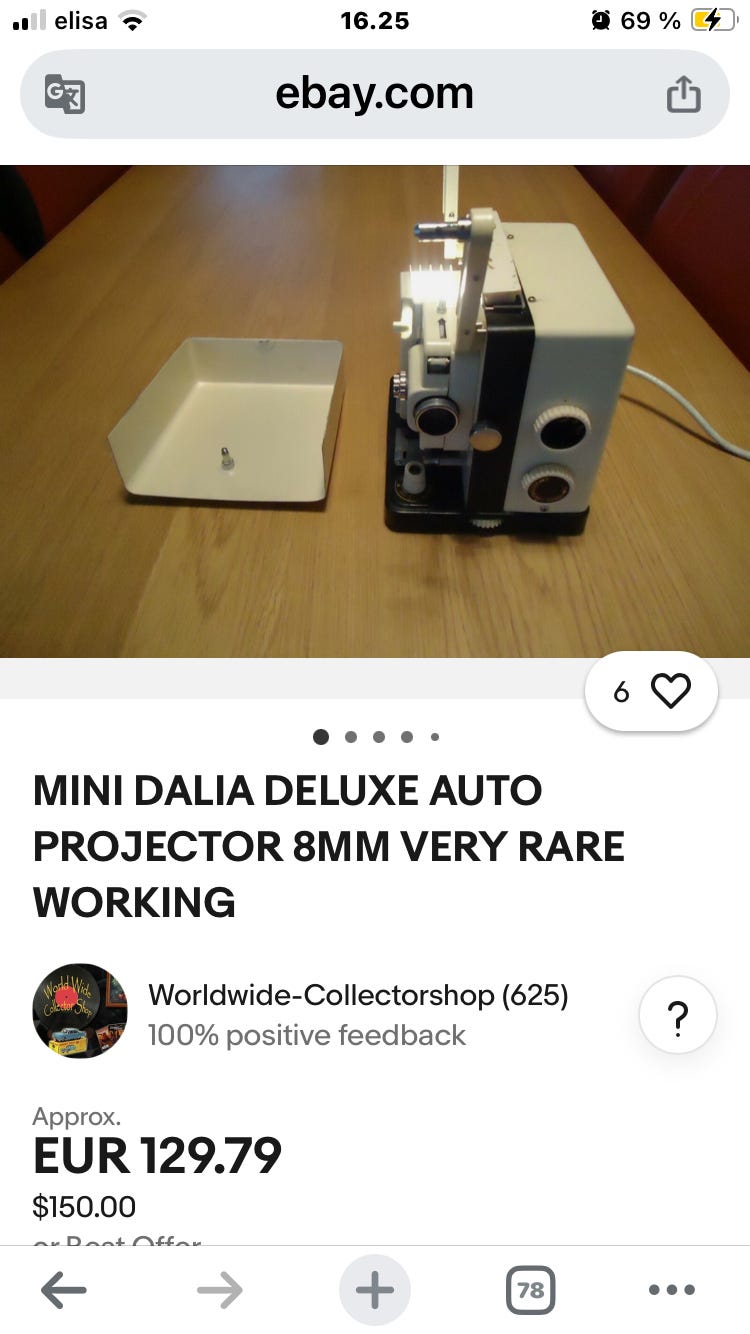Open the ebay.com address bar

point(374,94)
